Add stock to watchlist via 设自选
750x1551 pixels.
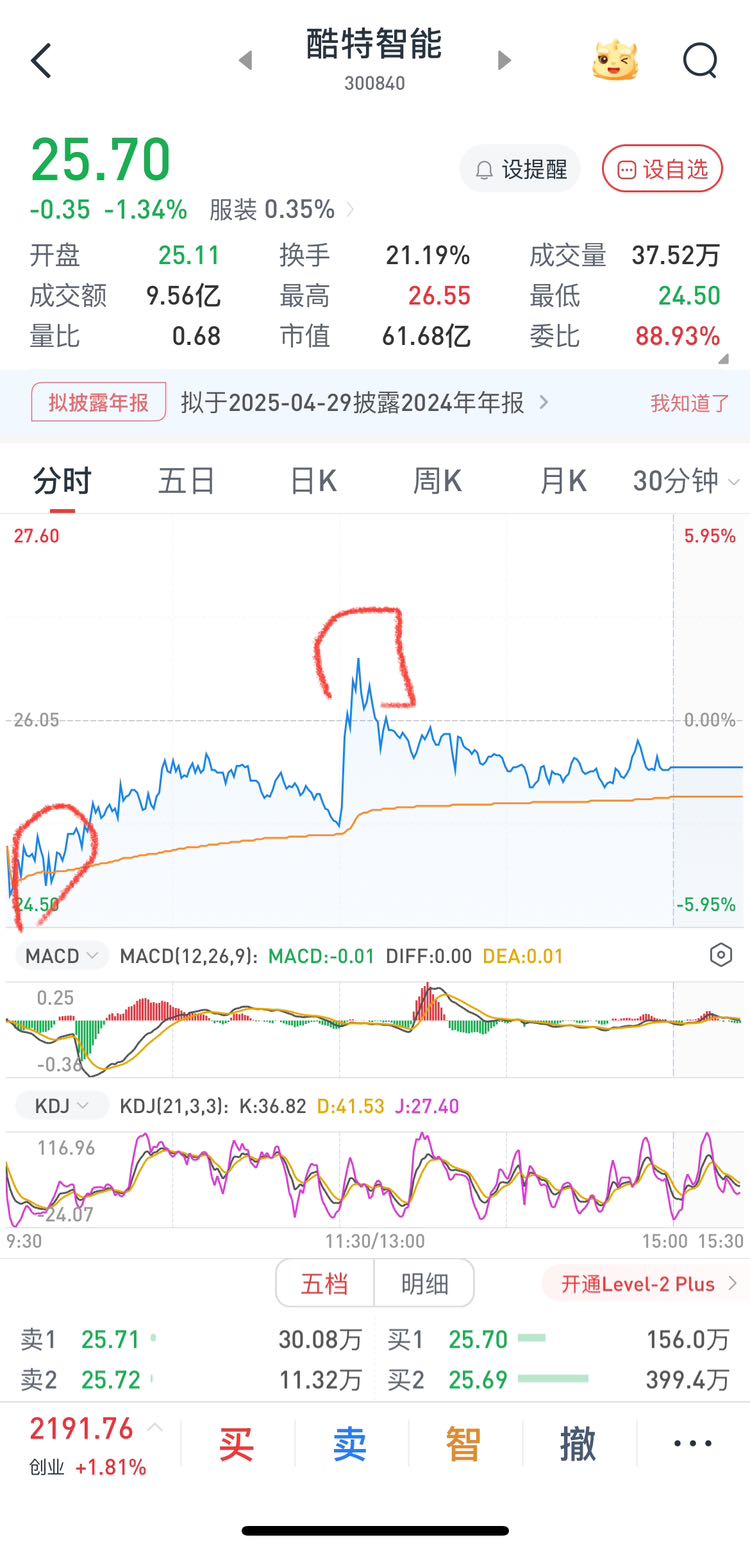coord(662,169)
